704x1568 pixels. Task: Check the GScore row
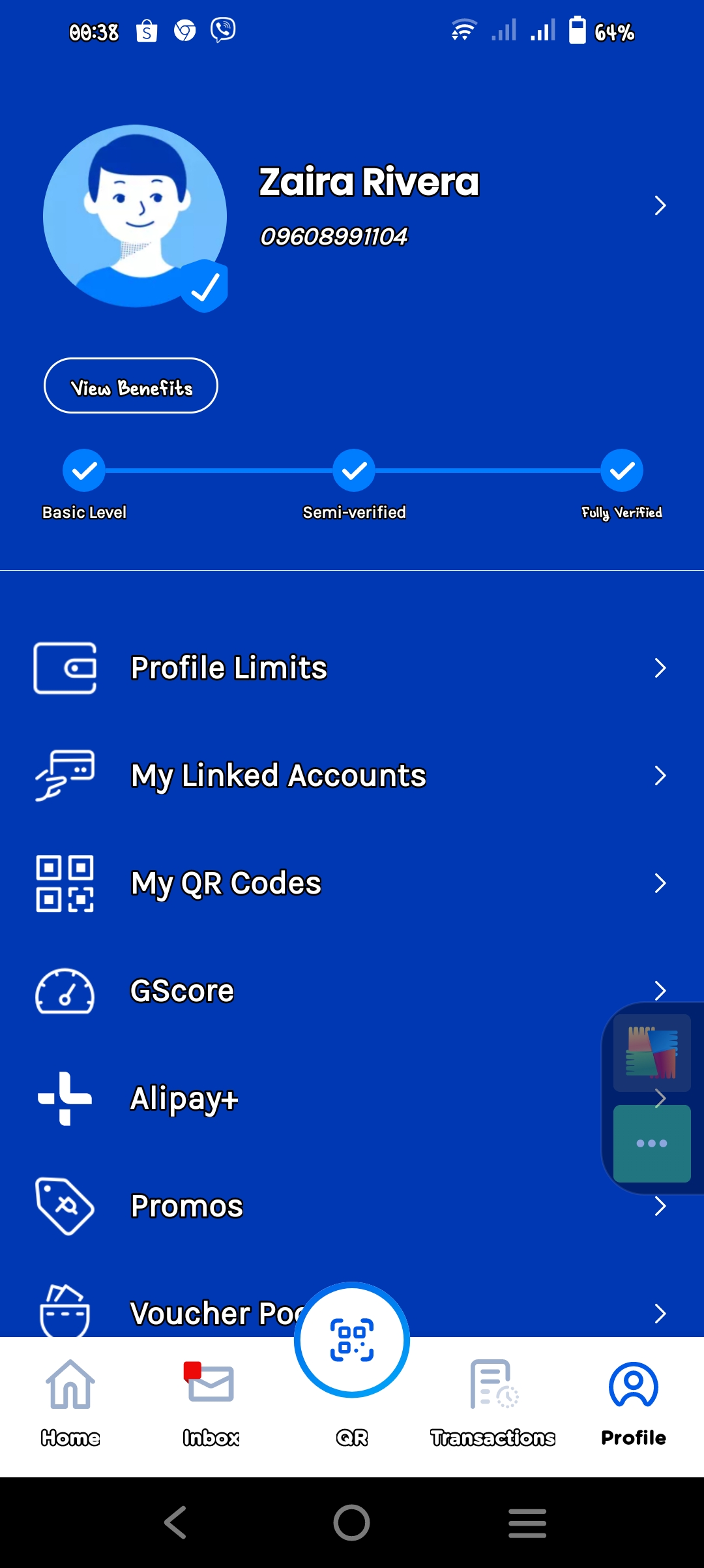coord(313,991)
